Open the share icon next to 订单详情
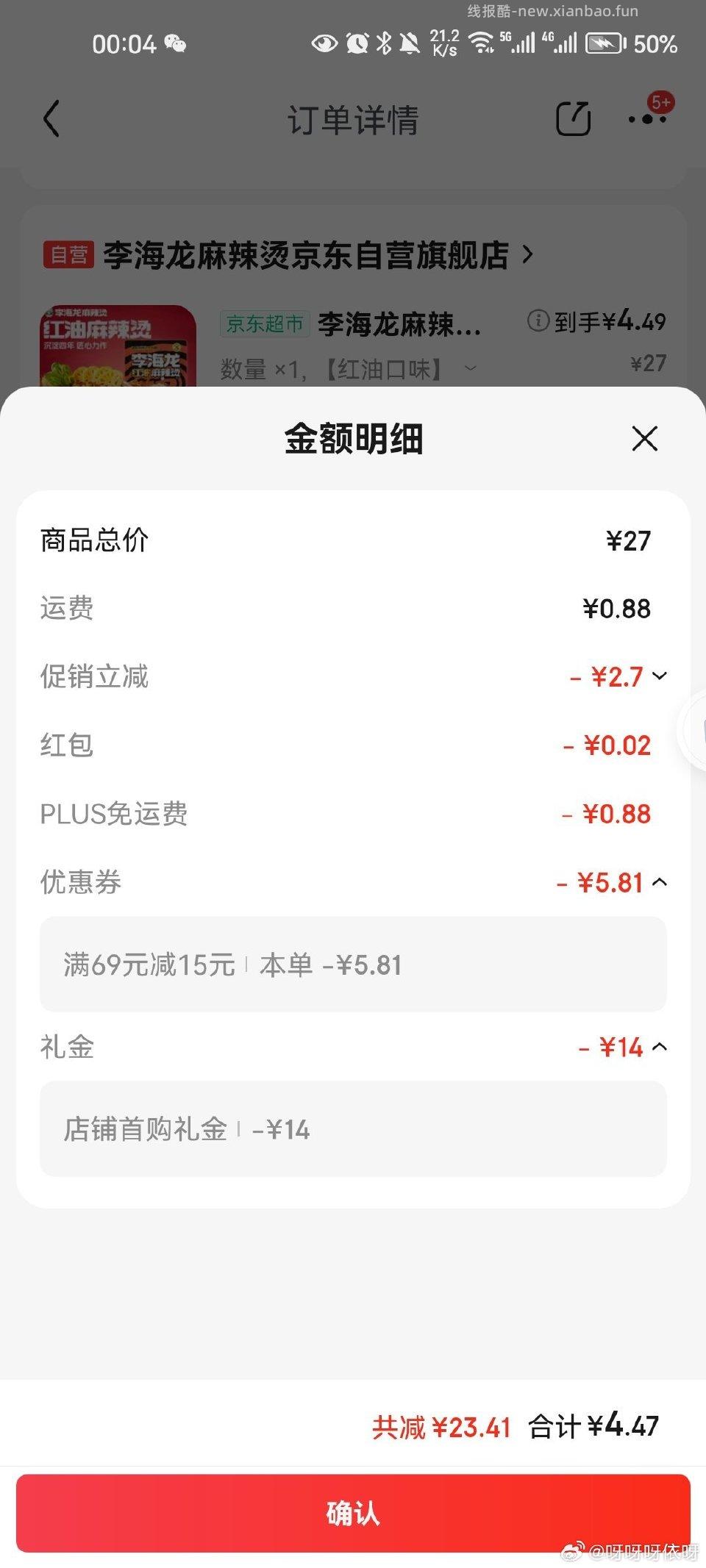This screenshot has width=706, height=1568. coord(574,119)
